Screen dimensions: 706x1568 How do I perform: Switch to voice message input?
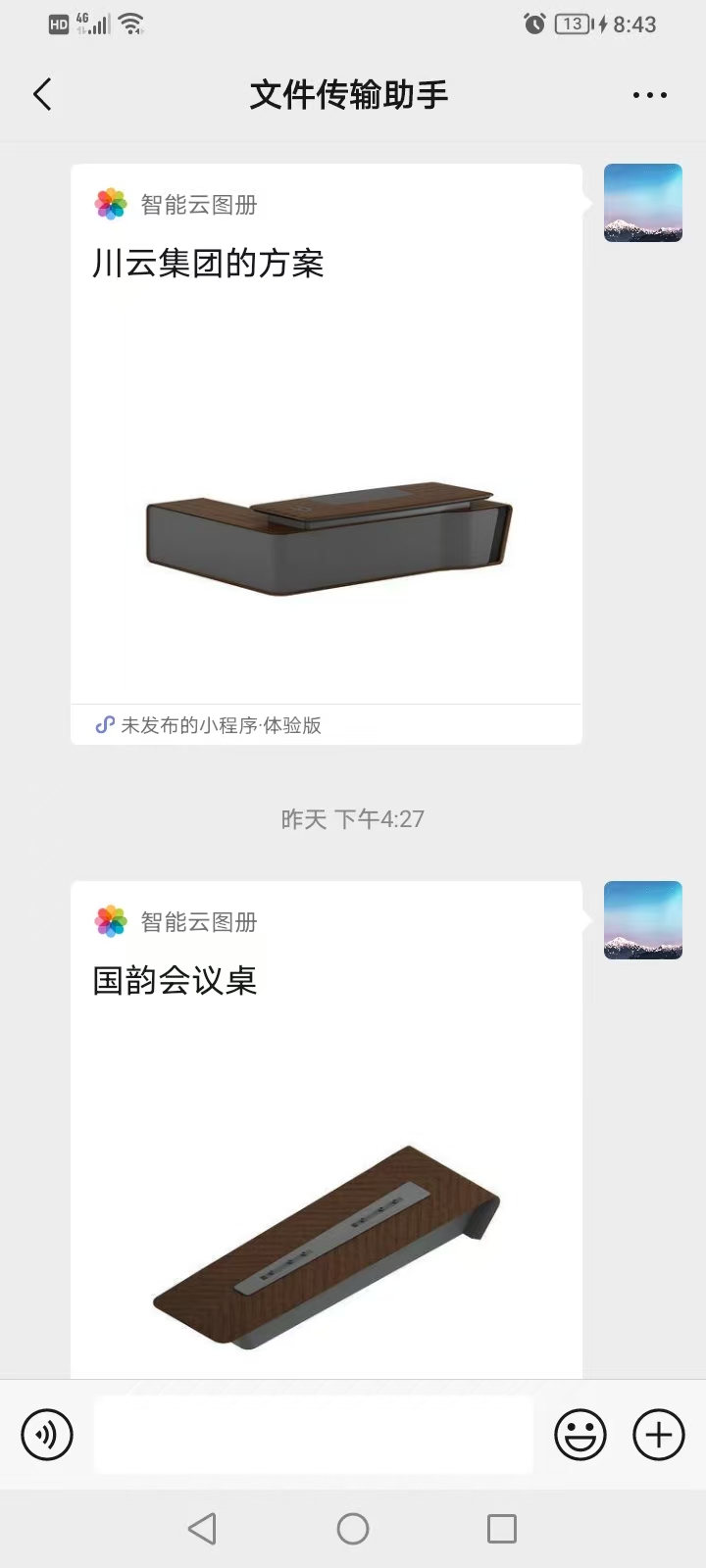tap(47, 1435)
